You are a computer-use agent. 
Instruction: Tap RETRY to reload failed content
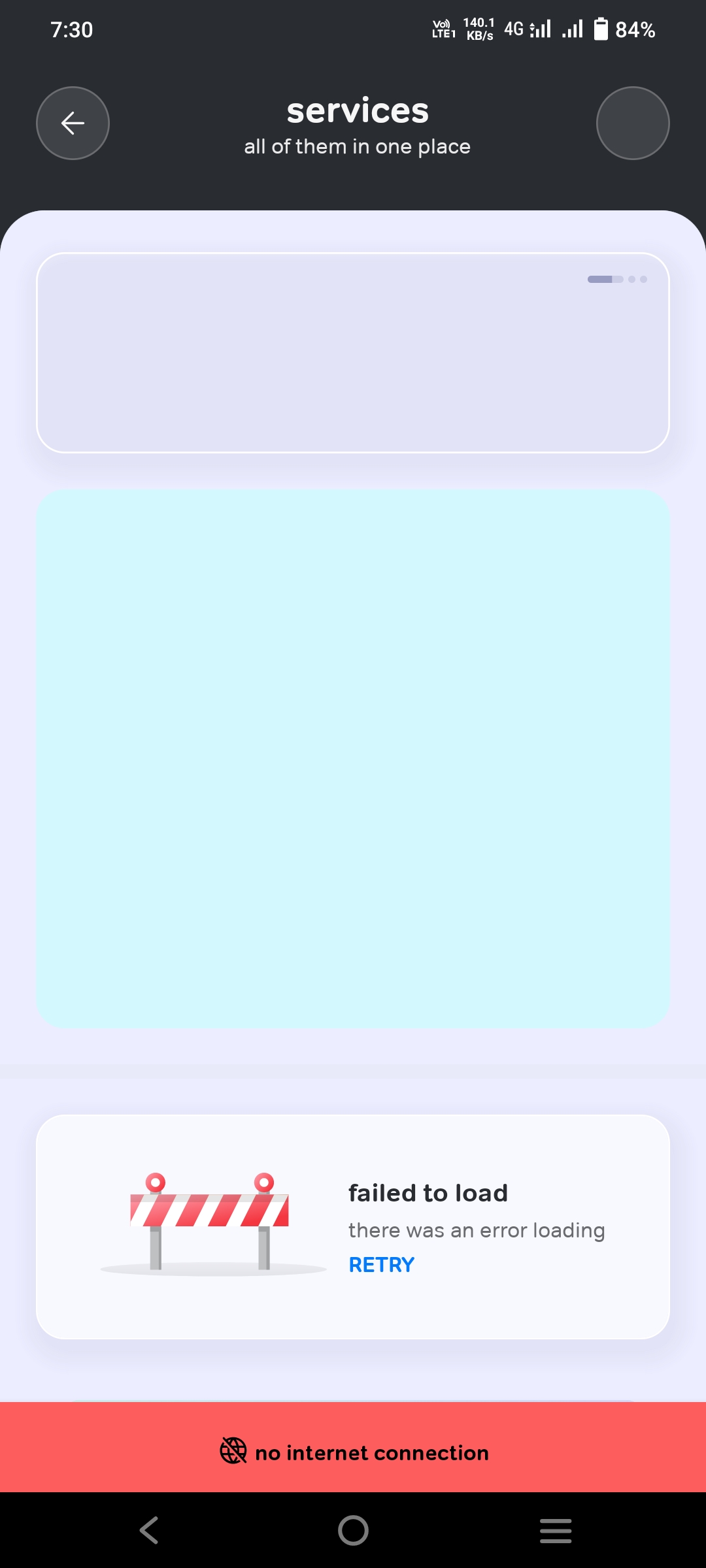click(382, 1265)
